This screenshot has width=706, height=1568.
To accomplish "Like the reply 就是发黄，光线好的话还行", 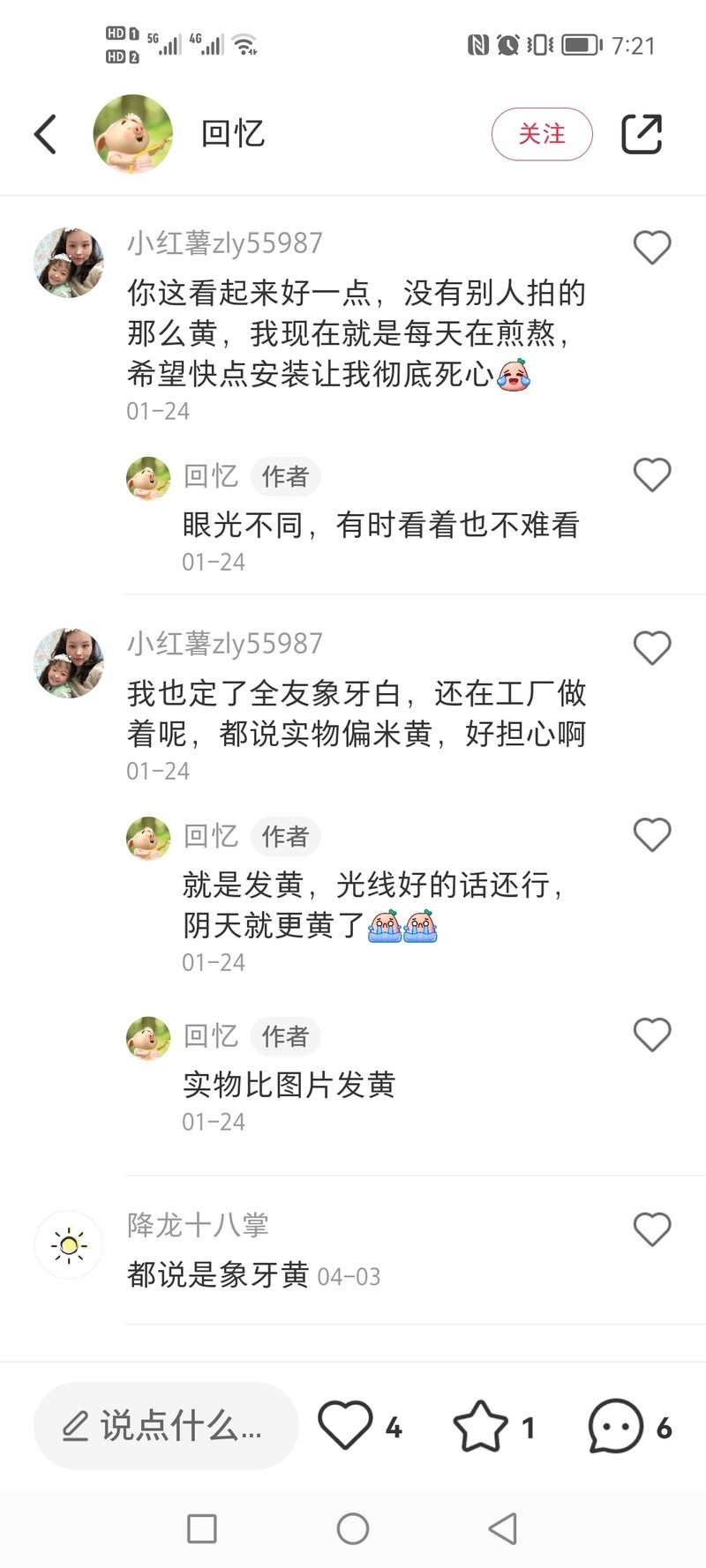I will pyautogui.click(x=652, y=834).
